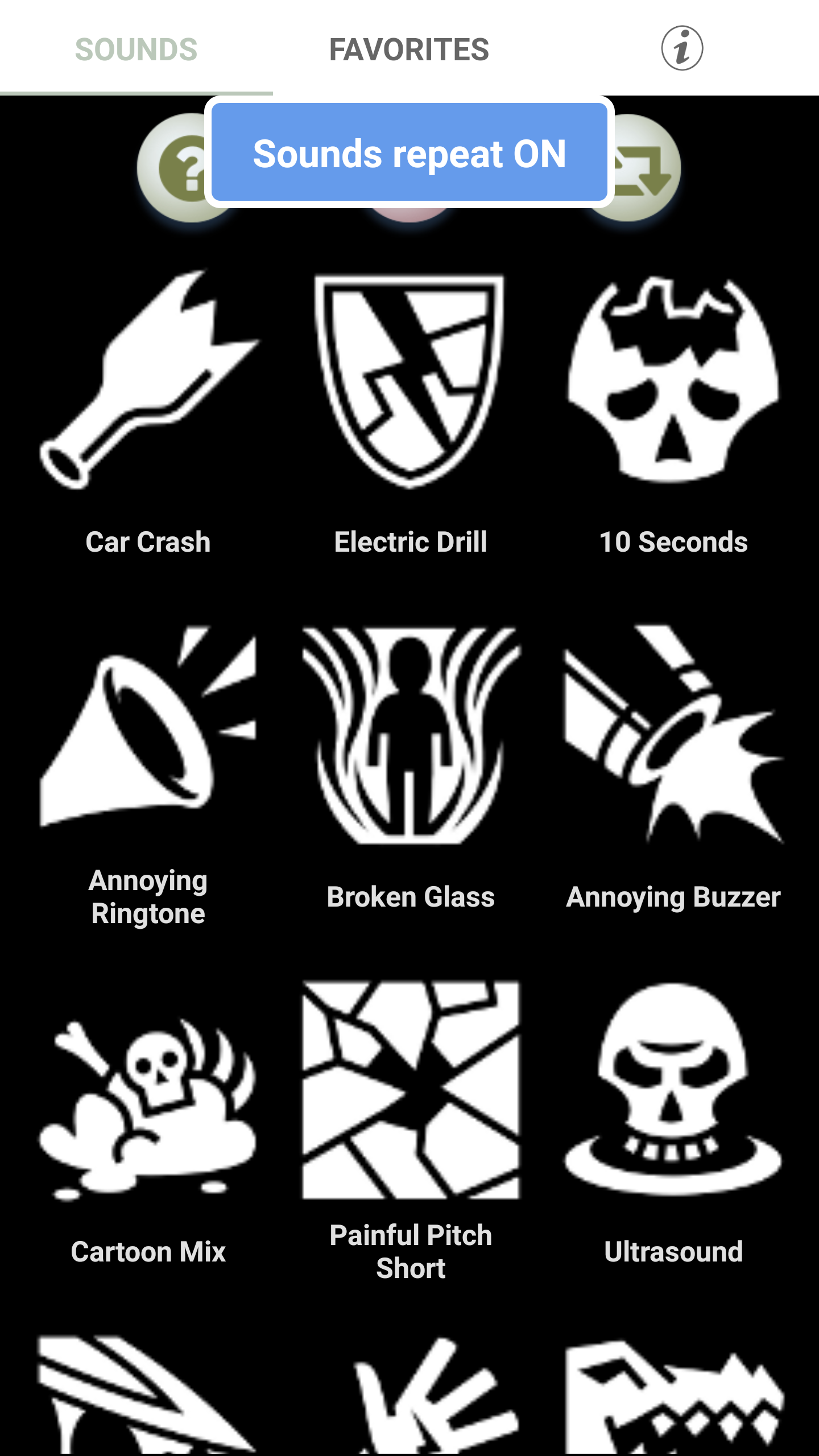The width and height of the screenshot is (819, 1456).
Task: Select the Sounds tab
Action: click(136, 49)
